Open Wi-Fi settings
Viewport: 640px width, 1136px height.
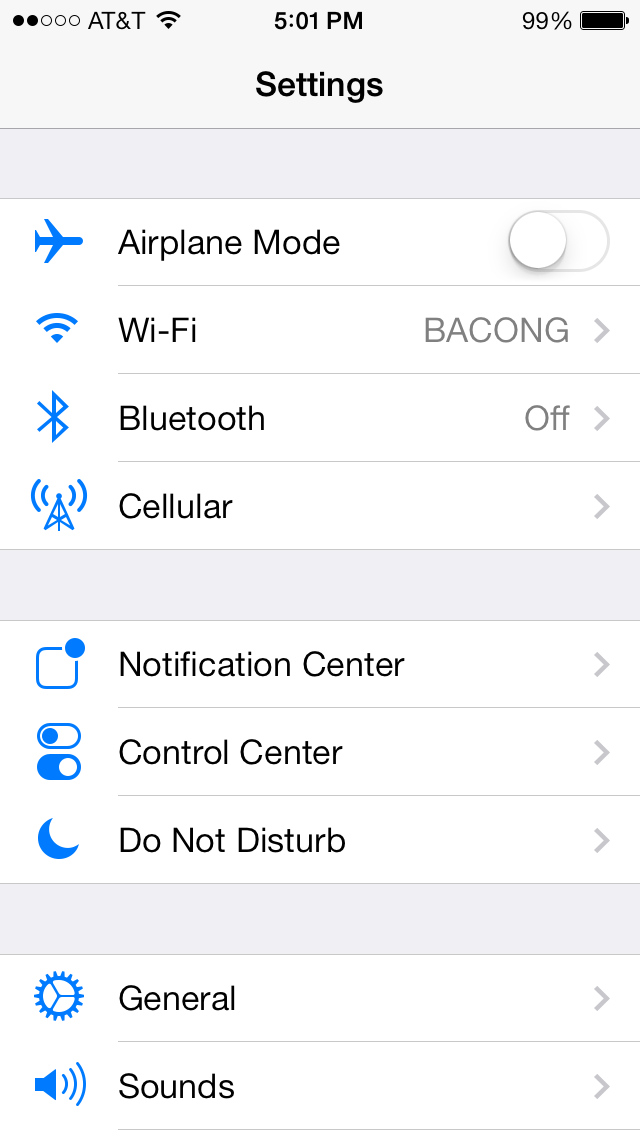(320, 330)
